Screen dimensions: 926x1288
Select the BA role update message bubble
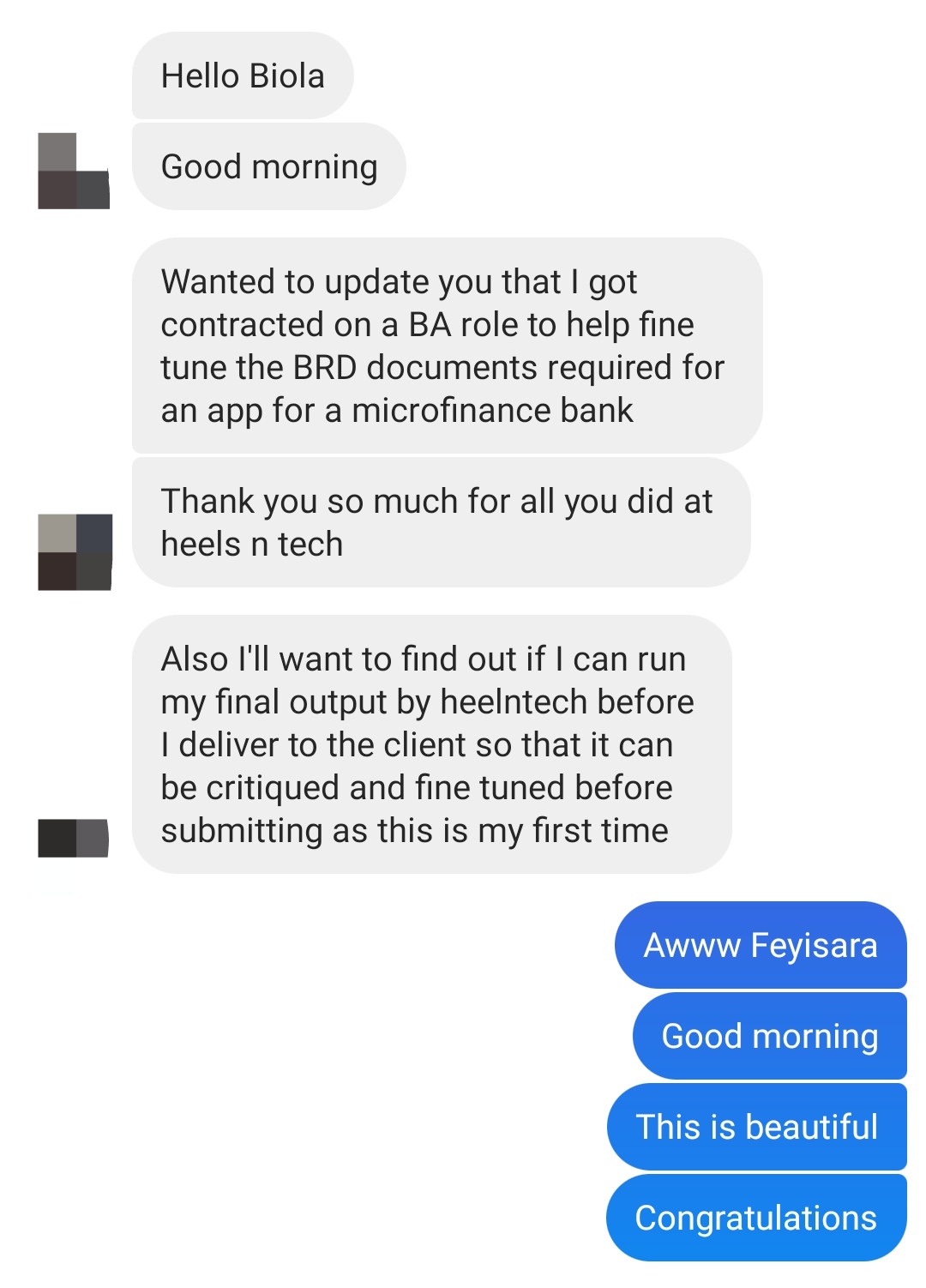pos(446,346)
